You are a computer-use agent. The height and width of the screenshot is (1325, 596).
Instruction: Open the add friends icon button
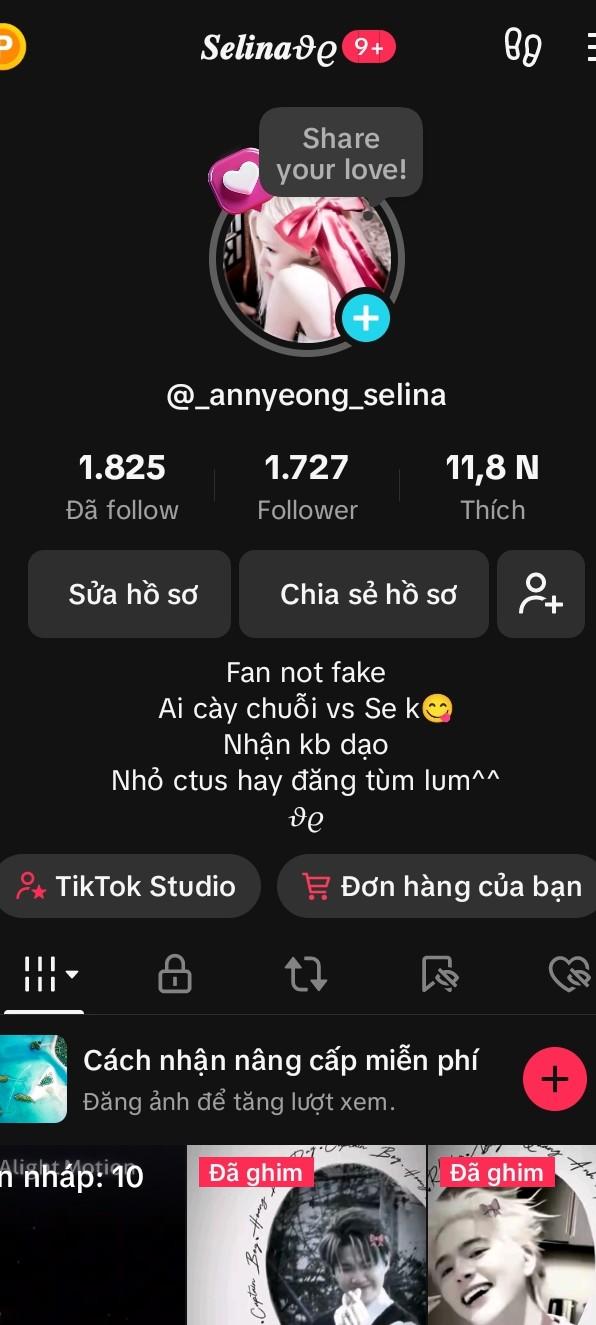click(541, 594)
